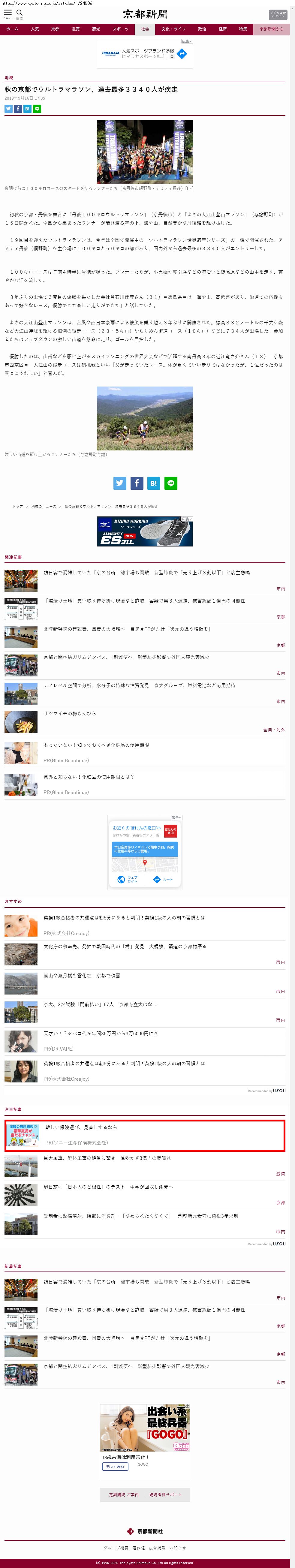
Task: Tap the もっとみる button in the ad
Action: (115, 1466)
